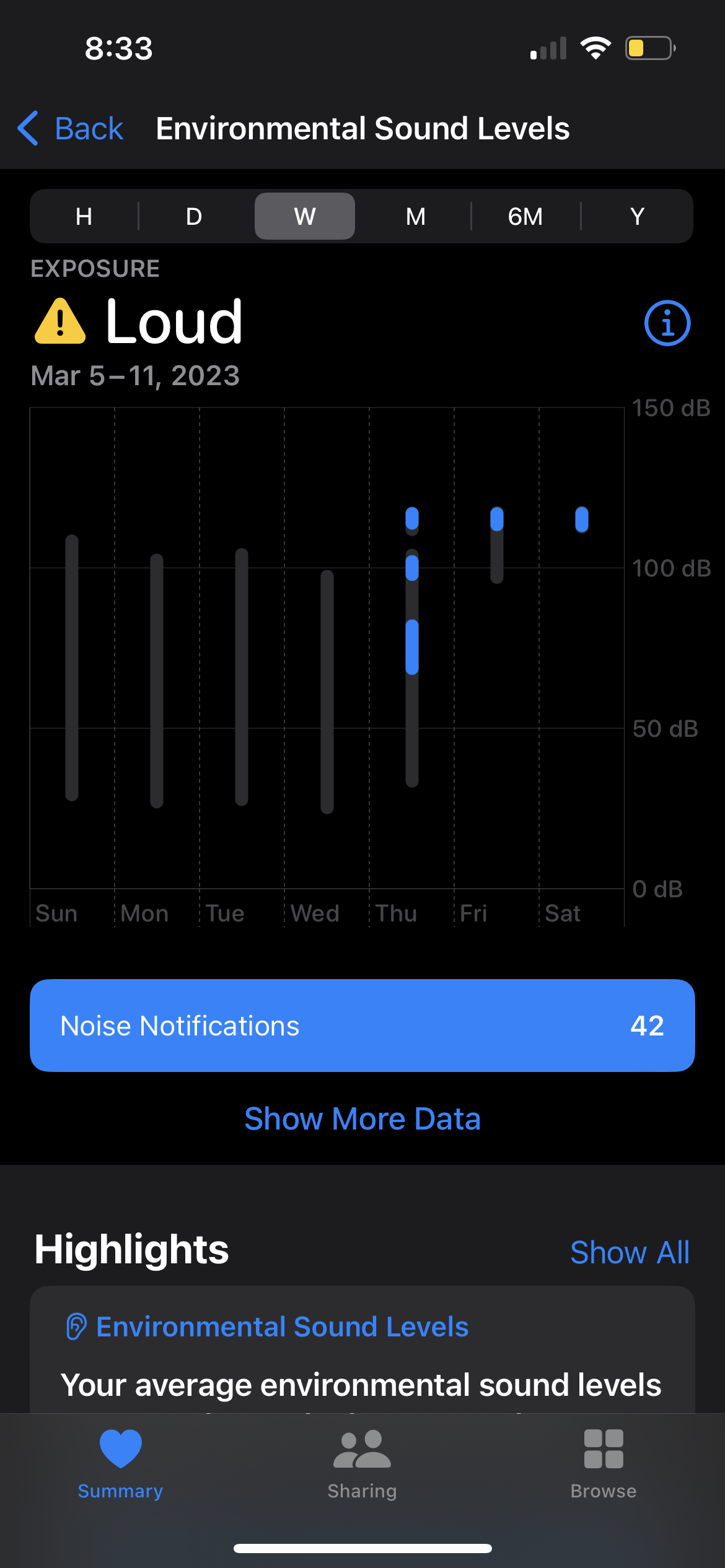Show All highlights
725x1568 pixels.
(x=629, y=1252)
